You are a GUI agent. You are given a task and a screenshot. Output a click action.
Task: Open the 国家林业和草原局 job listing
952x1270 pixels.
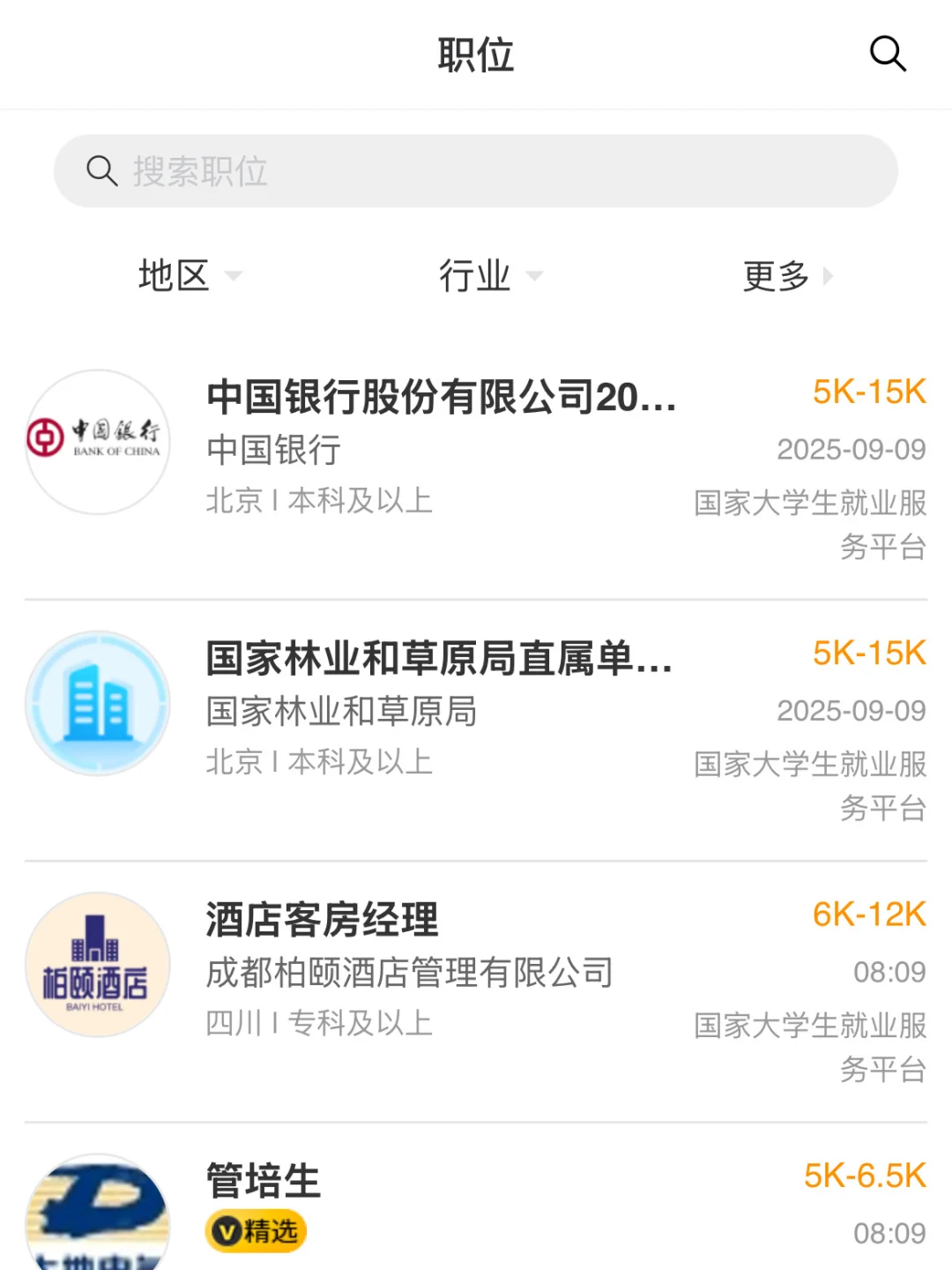(x=476, y=730)
